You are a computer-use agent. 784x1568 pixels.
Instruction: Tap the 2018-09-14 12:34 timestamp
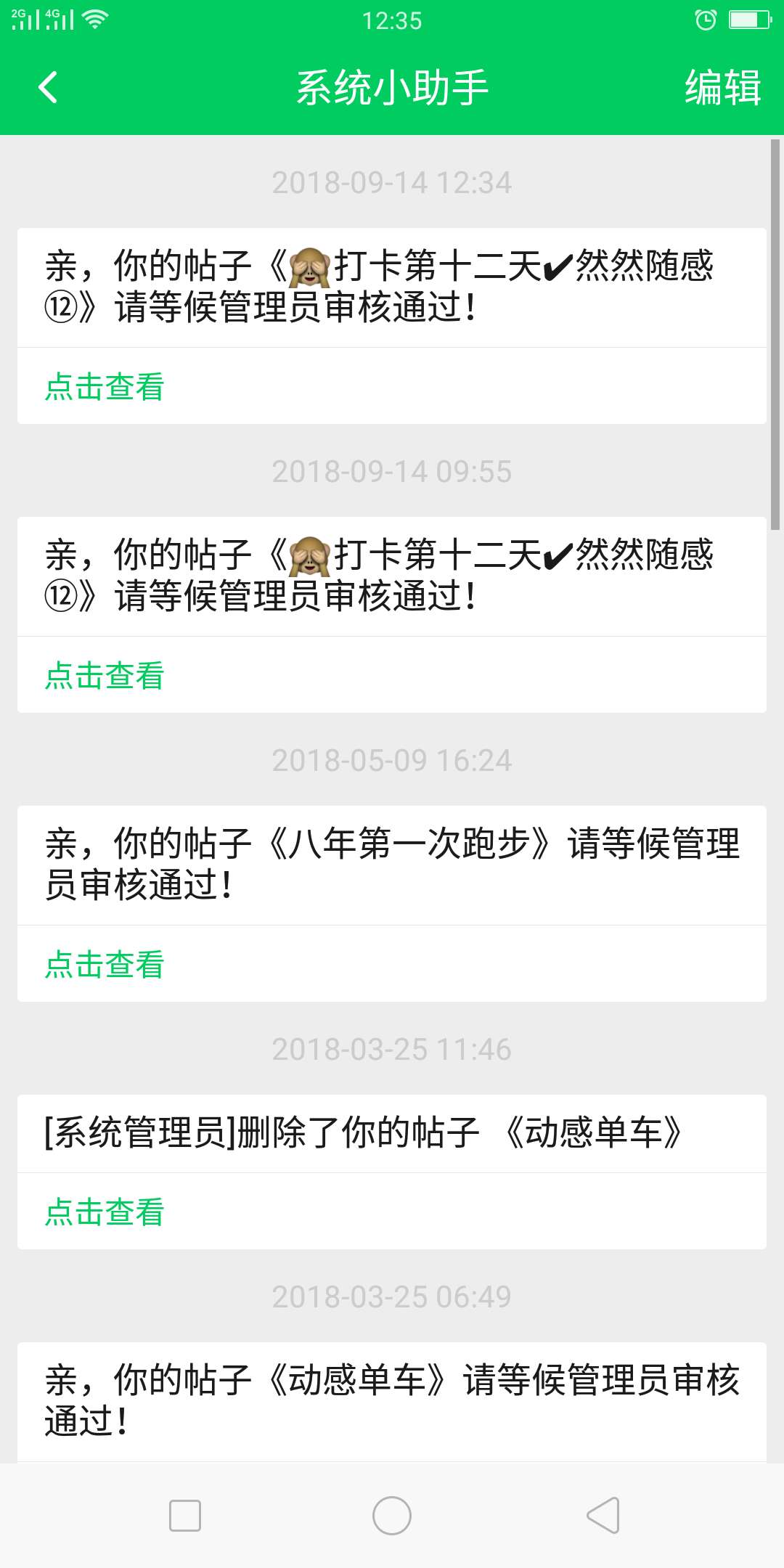[x=392, y=183]
